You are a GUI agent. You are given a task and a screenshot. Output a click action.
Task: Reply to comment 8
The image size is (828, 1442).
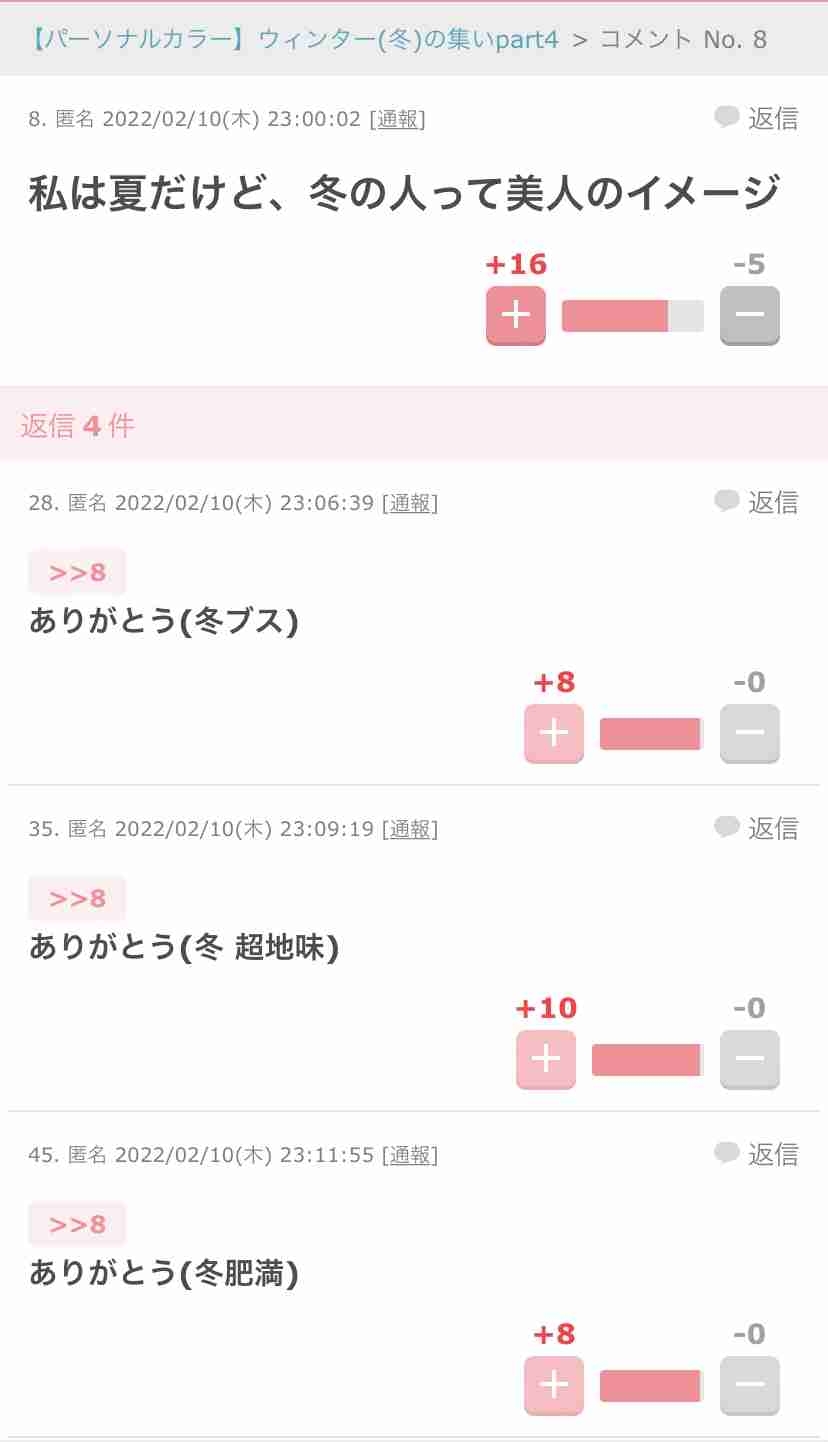pyautogui.click(x=756, y=118)
